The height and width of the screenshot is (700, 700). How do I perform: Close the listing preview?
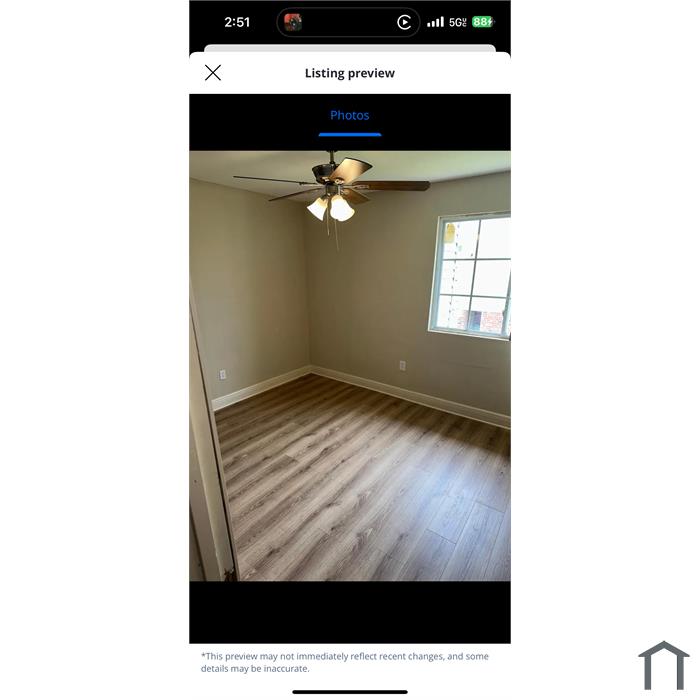(x=213, y=73)
